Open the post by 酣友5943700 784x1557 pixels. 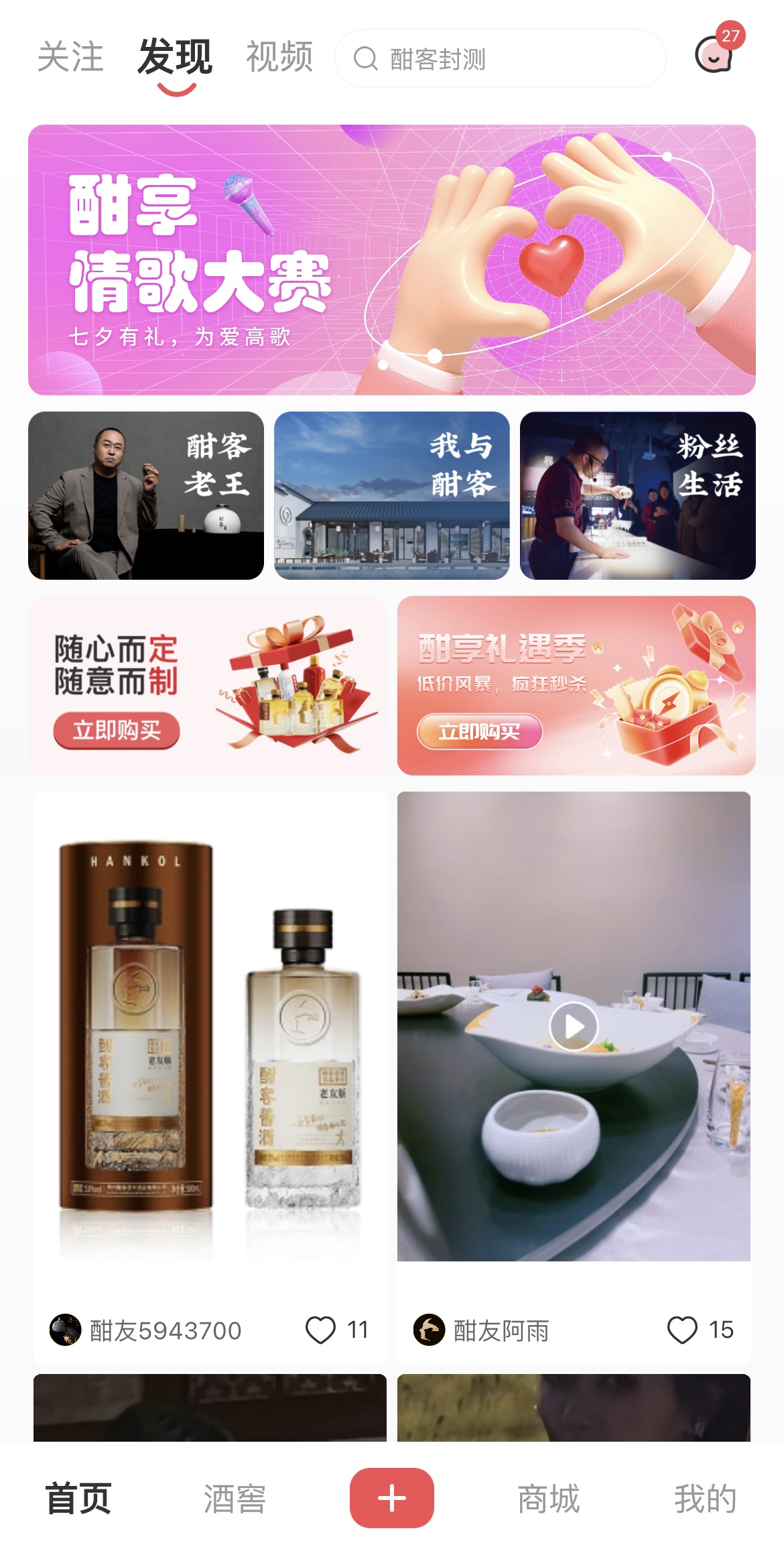(210, 1046)
